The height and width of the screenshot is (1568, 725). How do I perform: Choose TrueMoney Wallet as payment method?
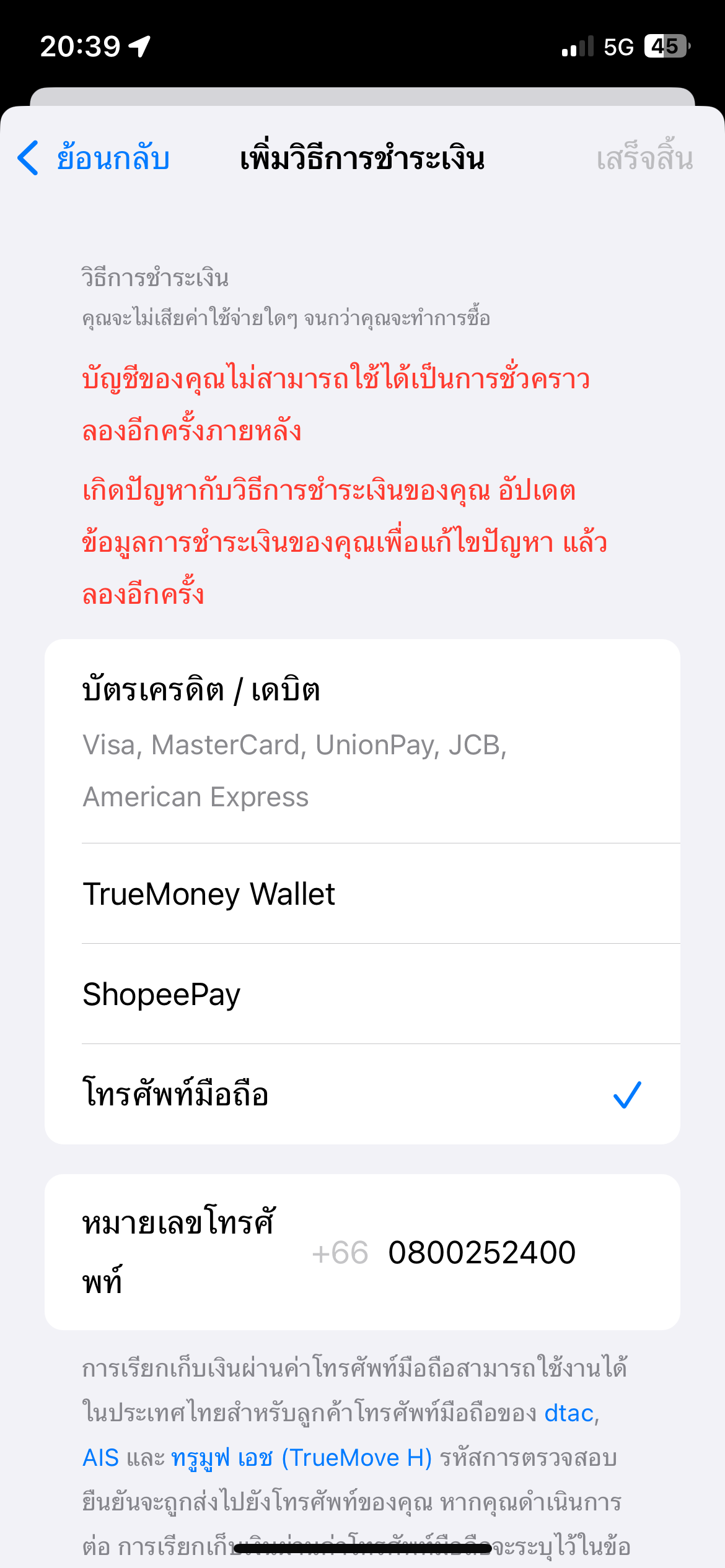click(x=362, y=894)
